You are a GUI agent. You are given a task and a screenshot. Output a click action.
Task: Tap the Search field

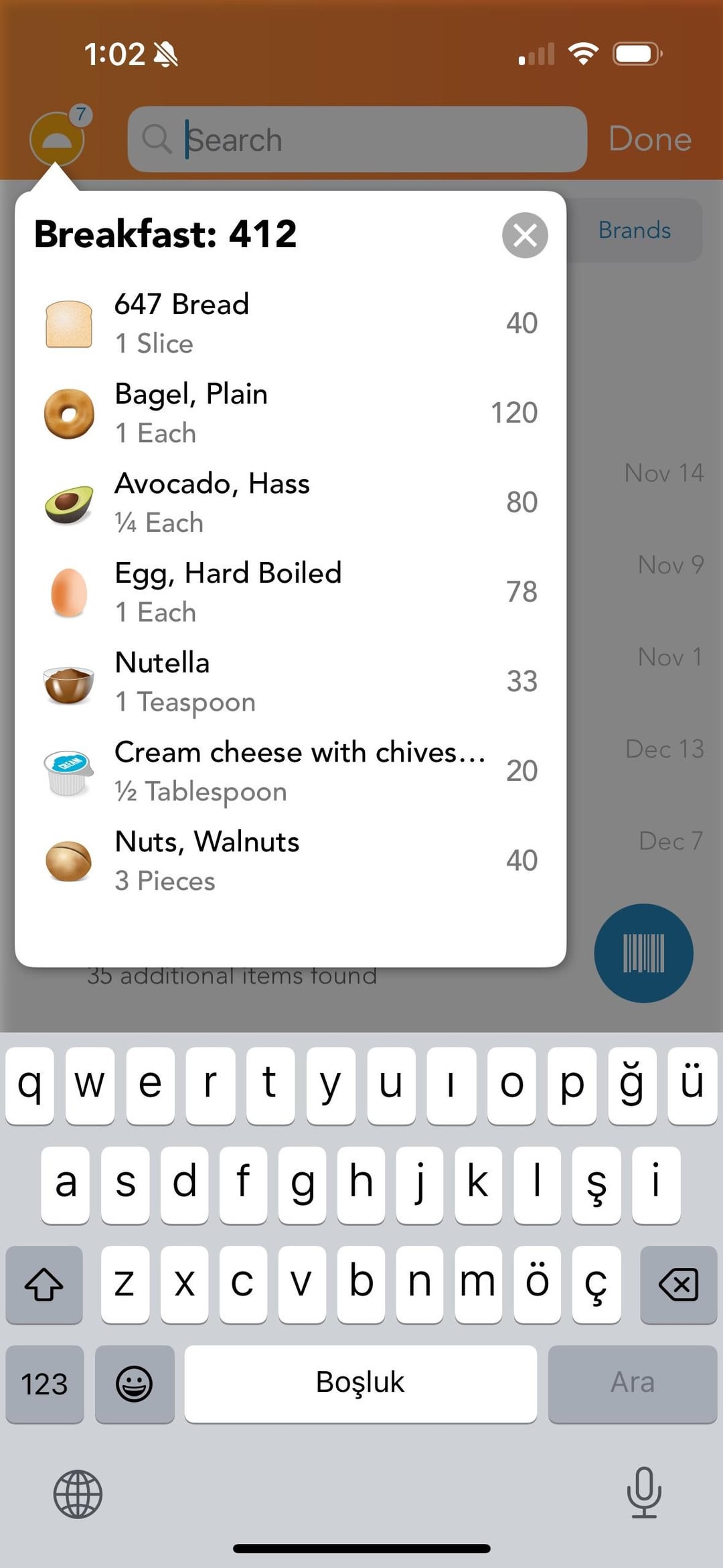coord(357,139)
